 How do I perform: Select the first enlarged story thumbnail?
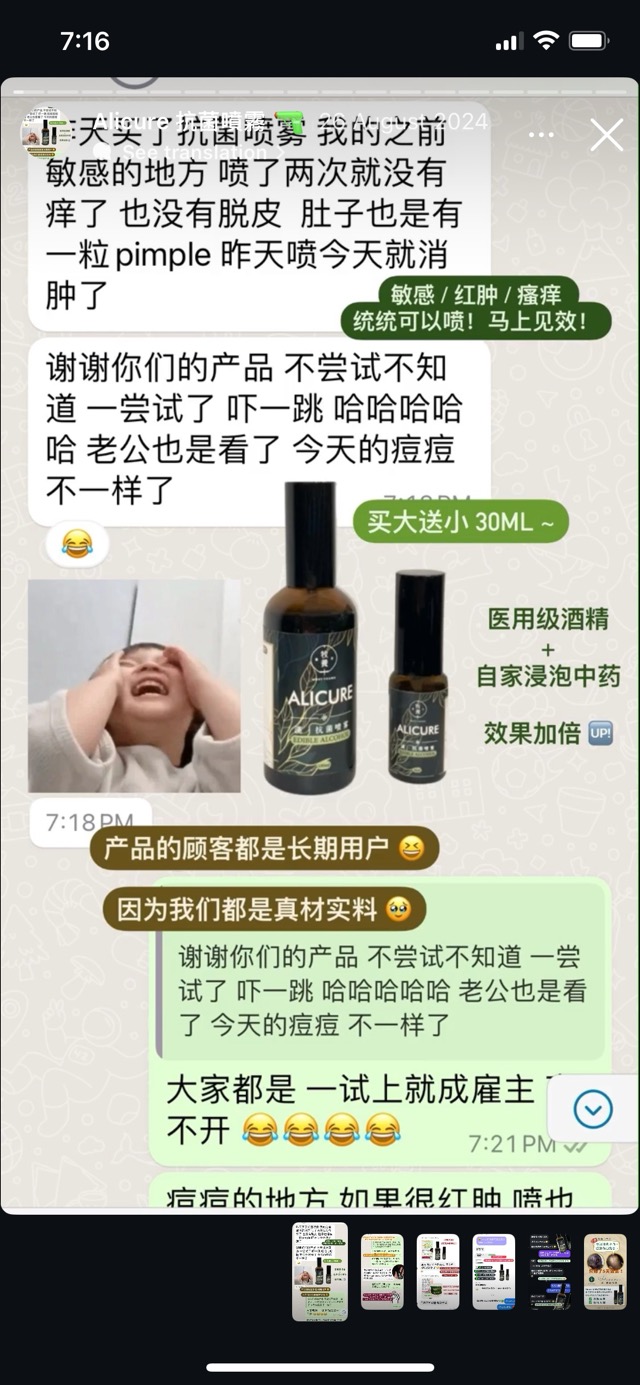point(320,1271)
